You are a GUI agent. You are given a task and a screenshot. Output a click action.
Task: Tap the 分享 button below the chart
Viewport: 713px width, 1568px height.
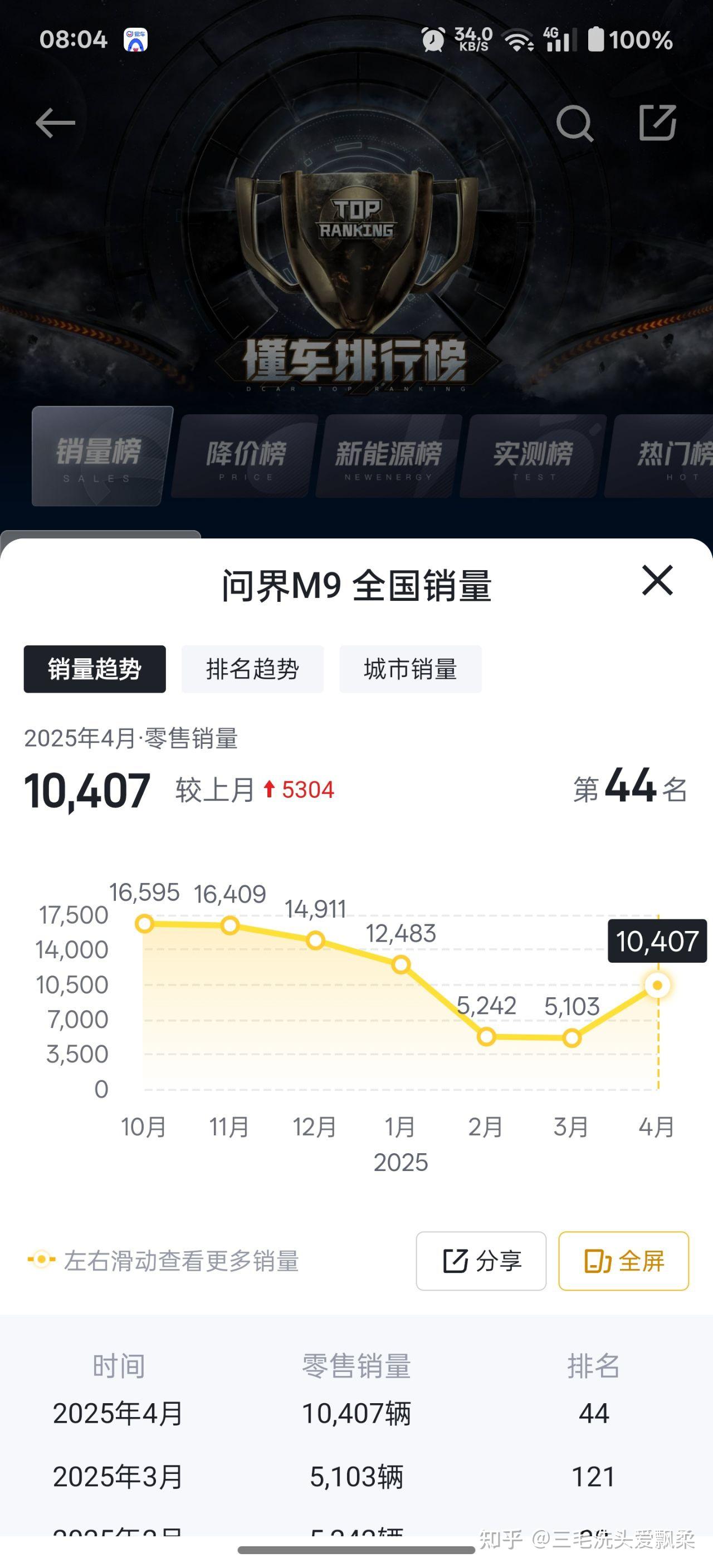tap(481, 1261)
